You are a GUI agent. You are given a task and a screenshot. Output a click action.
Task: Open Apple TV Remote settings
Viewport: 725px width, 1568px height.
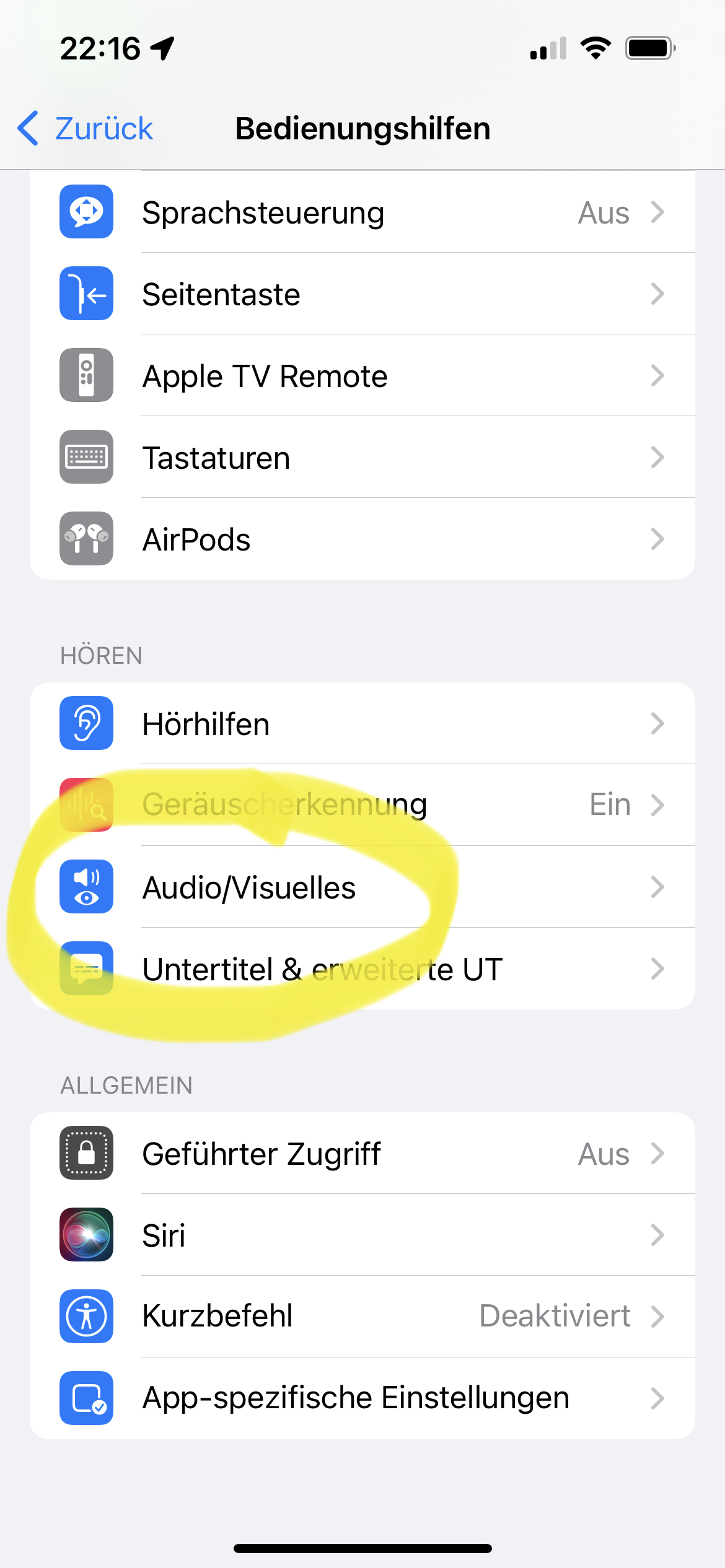click(x=362, y=376)
